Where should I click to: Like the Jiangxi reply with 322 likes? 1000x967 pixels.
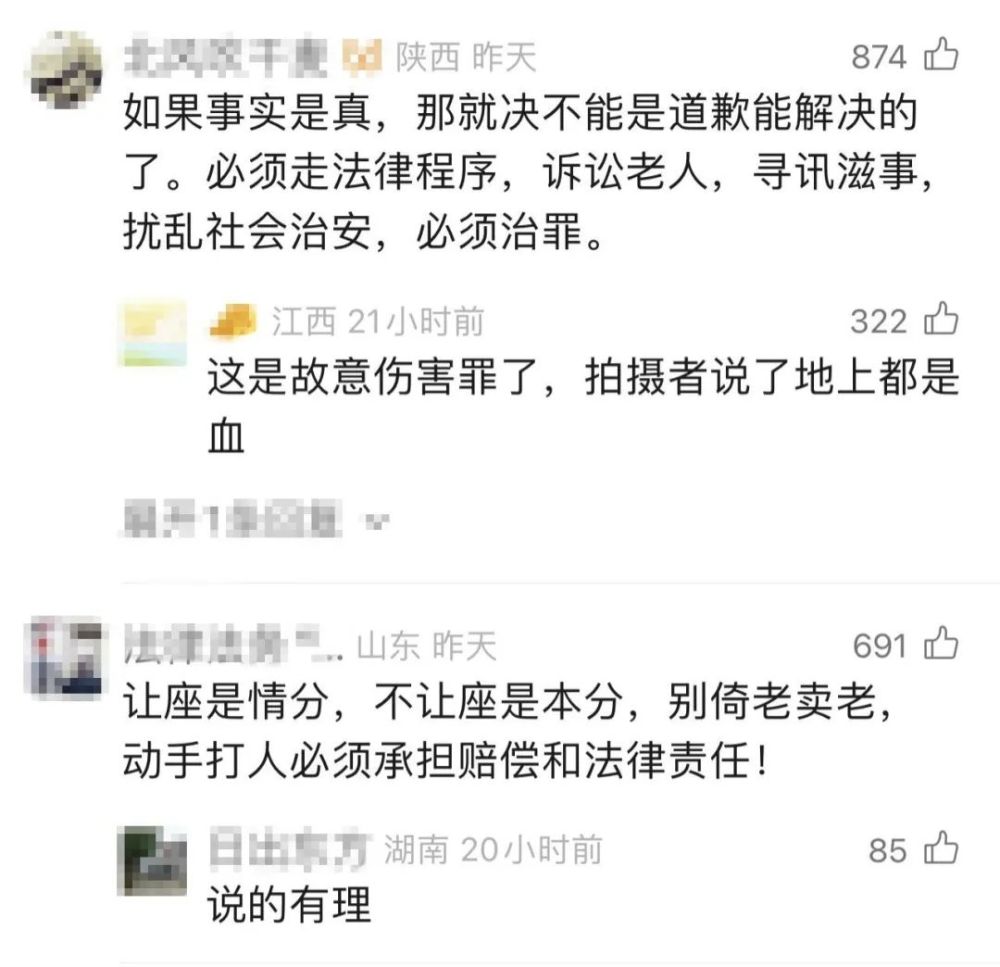coord(941,320)
